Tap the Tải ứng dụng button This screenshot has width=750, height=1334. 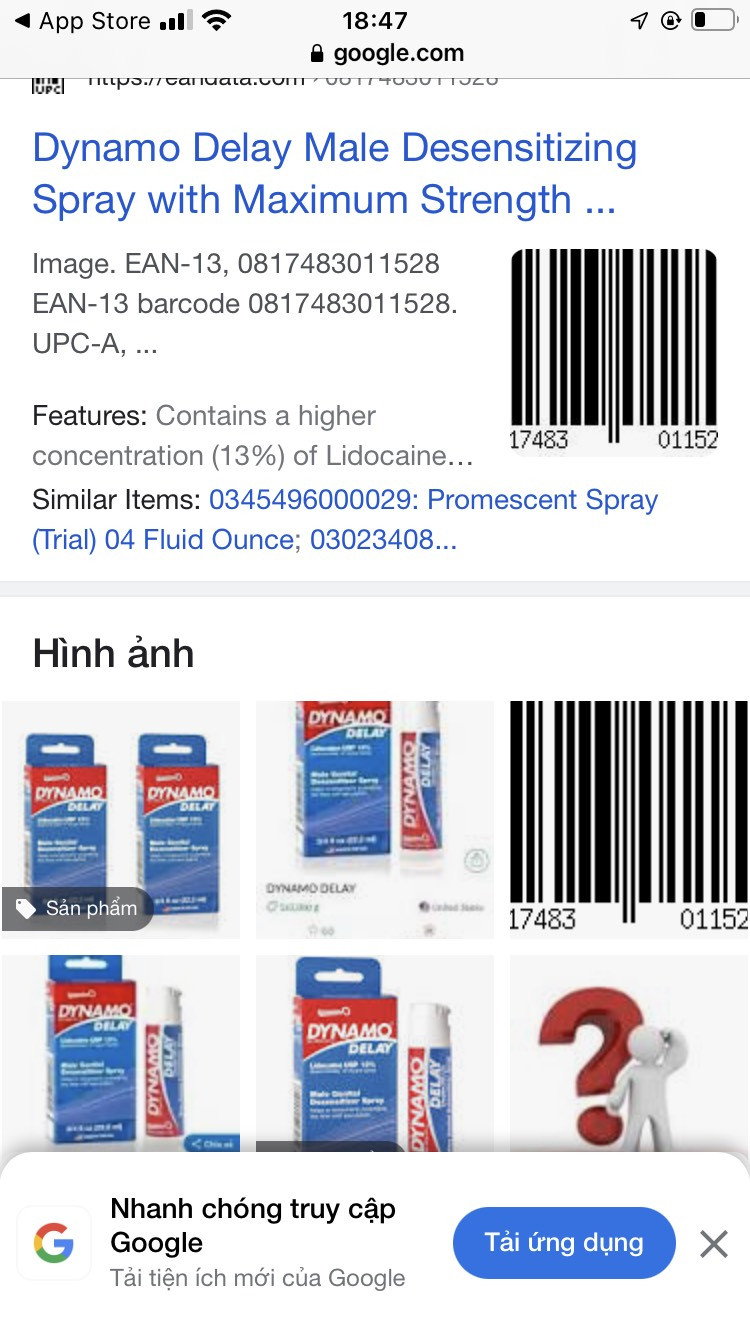click(564, 1243)
